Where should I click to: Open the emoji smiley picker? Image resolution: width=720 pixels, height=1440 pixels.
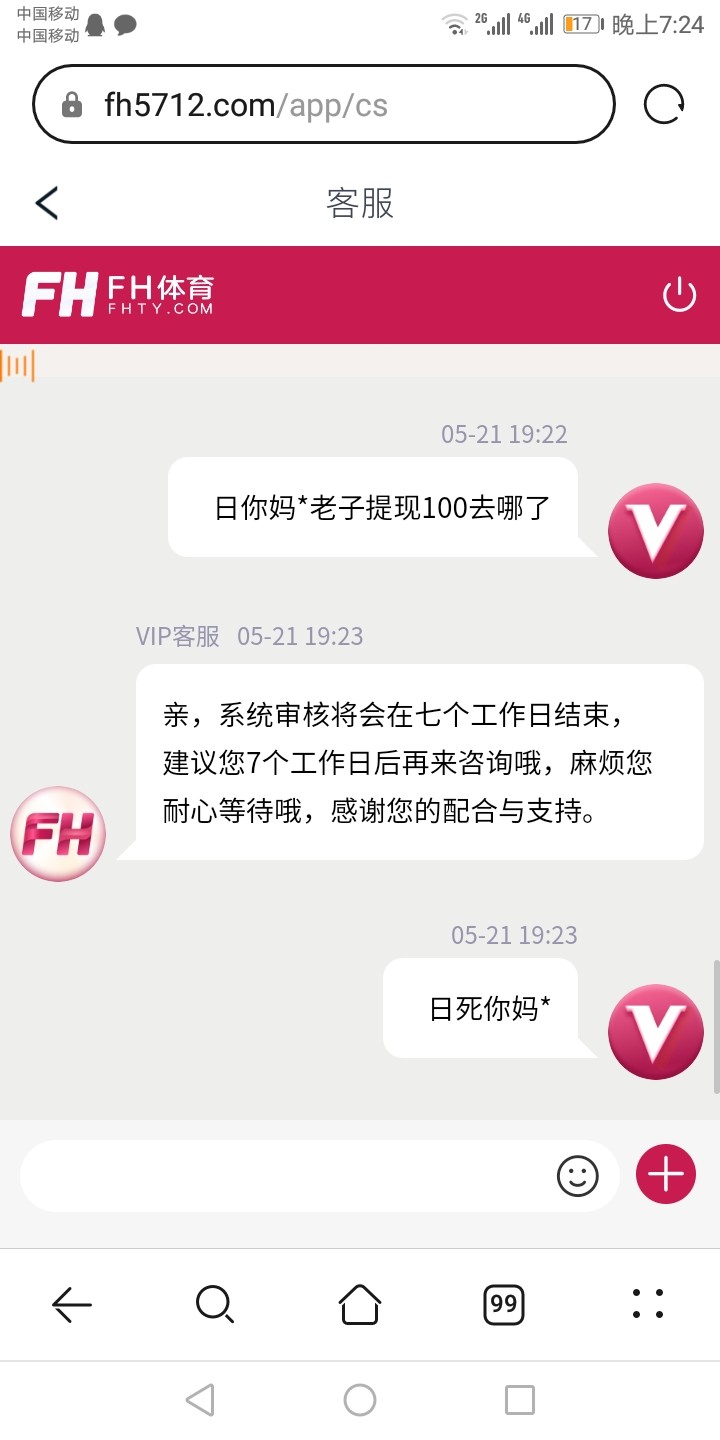(x=577, y=1176)
